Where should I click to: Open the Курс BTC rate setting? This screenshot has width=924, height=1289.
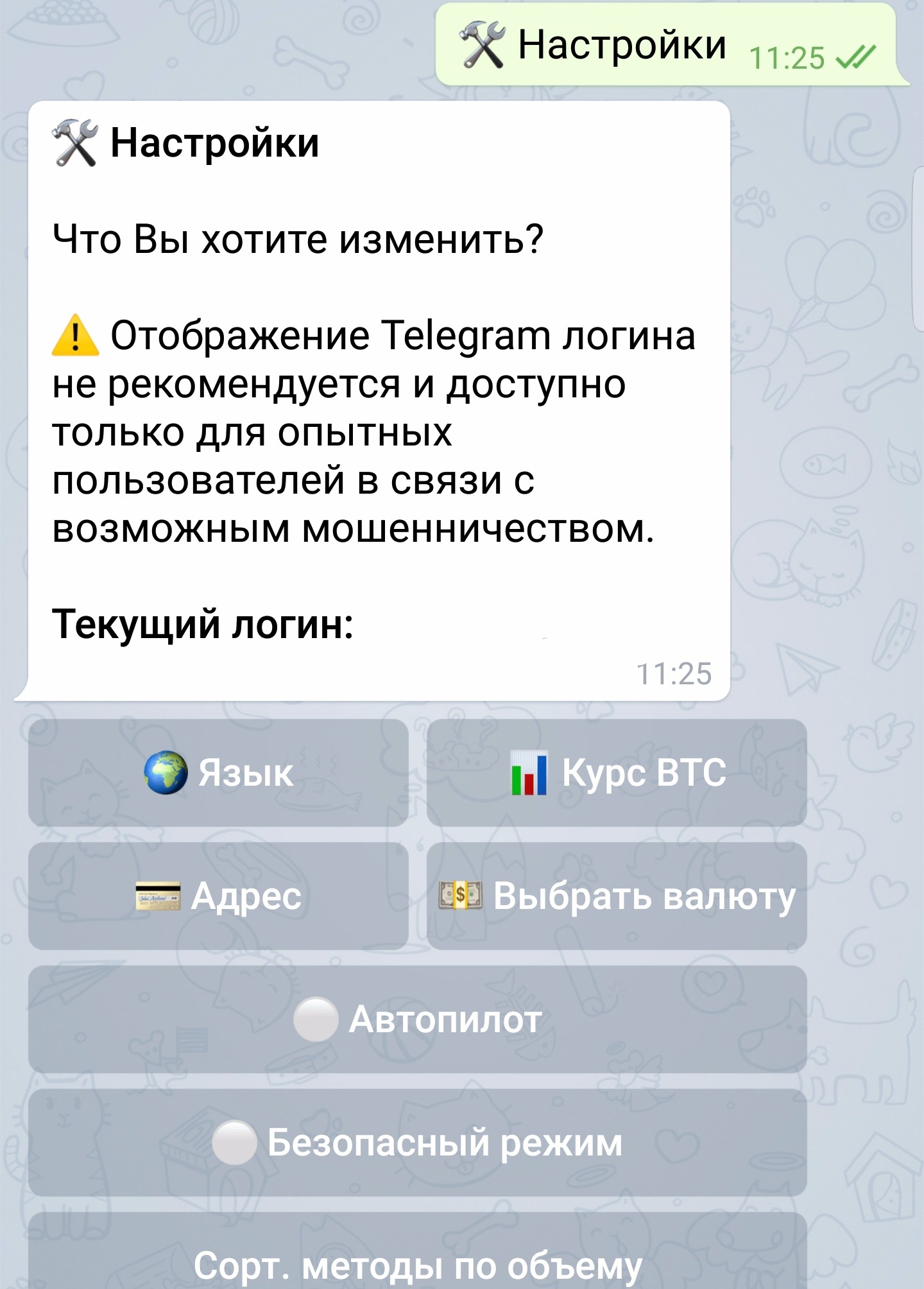[x=617, y=772]
